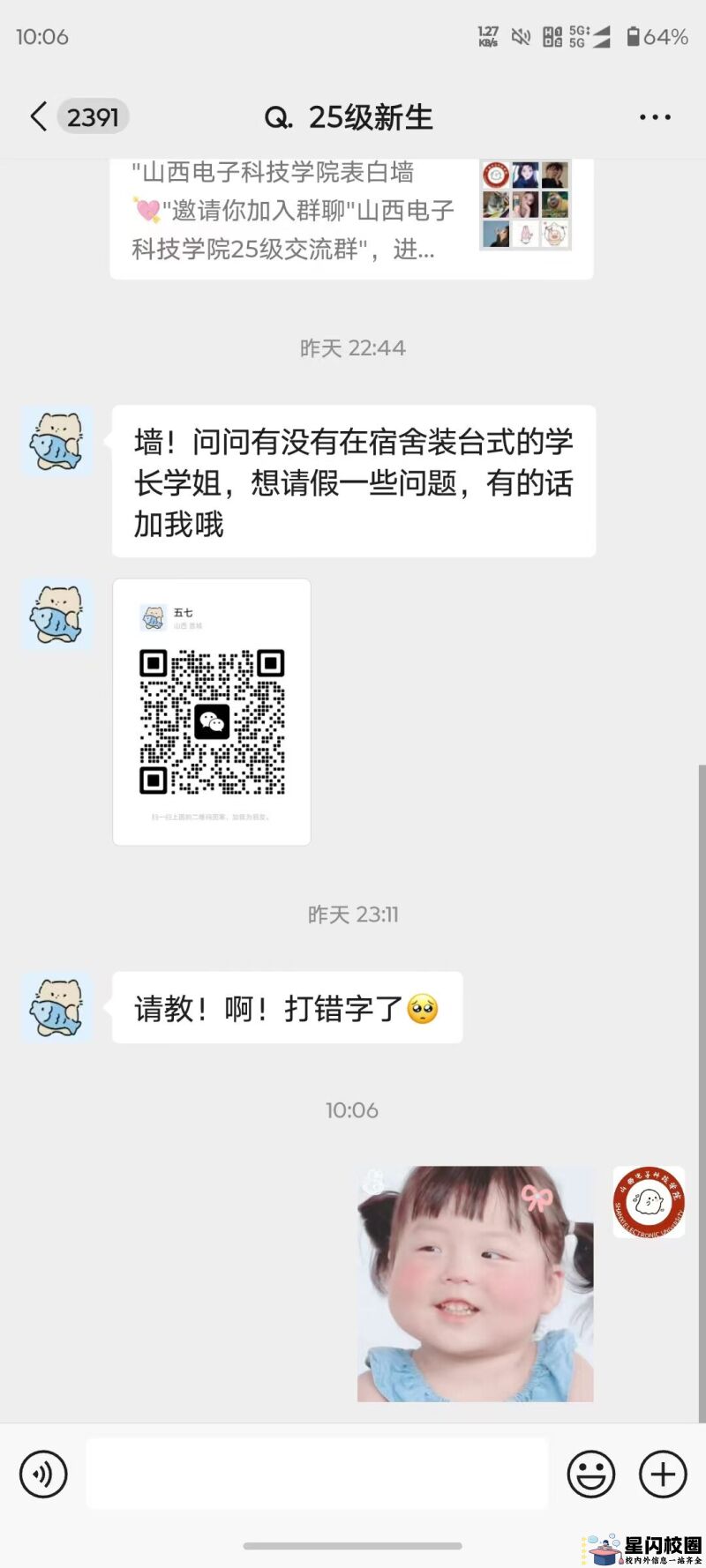The height and width of the screenshot is (1568, 706).
Task: Open the cat avatar next to 请教 message
Action: (56, 1007)
